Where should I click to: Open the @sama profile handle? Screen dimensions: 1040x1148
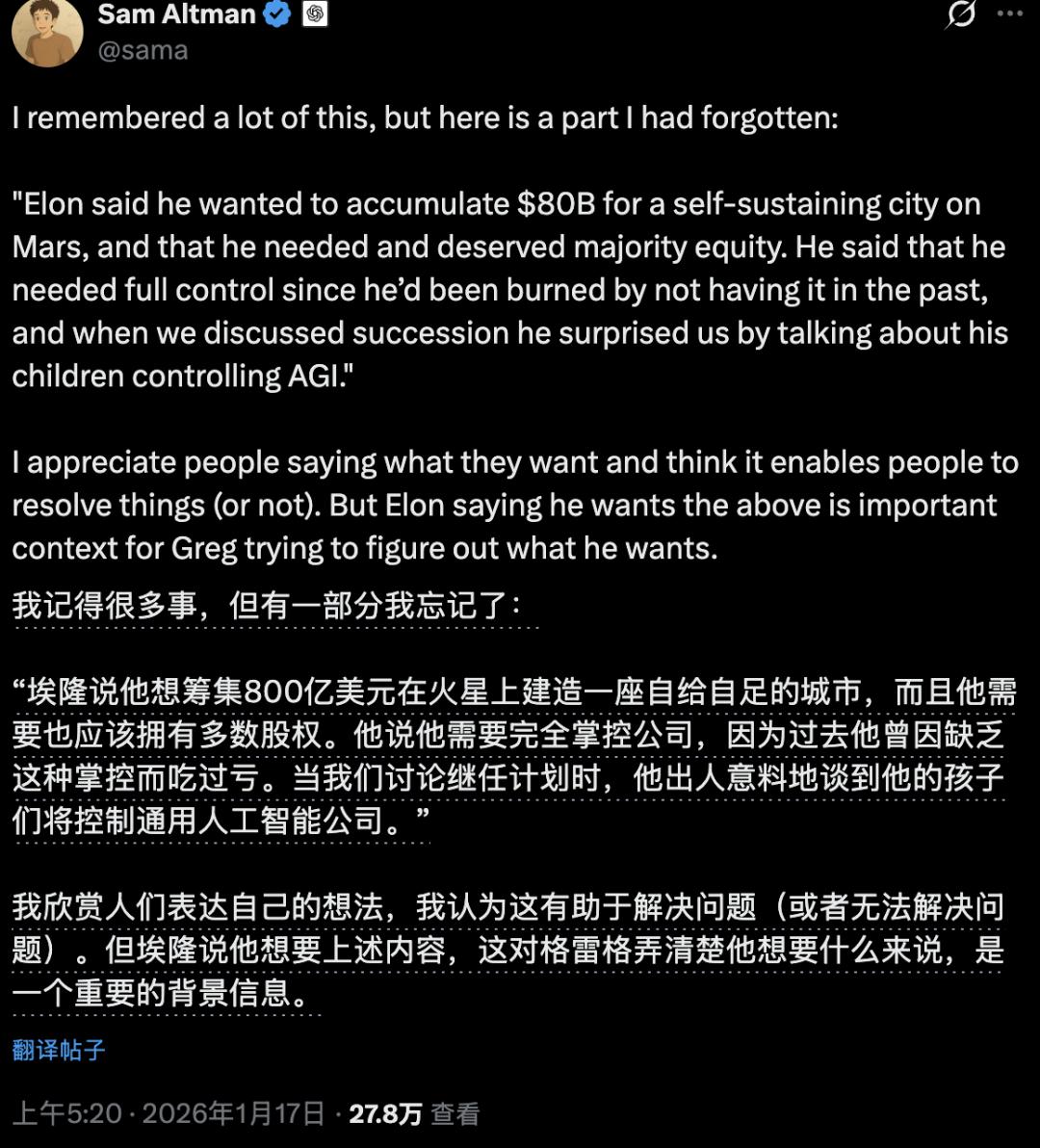[143, 50]
